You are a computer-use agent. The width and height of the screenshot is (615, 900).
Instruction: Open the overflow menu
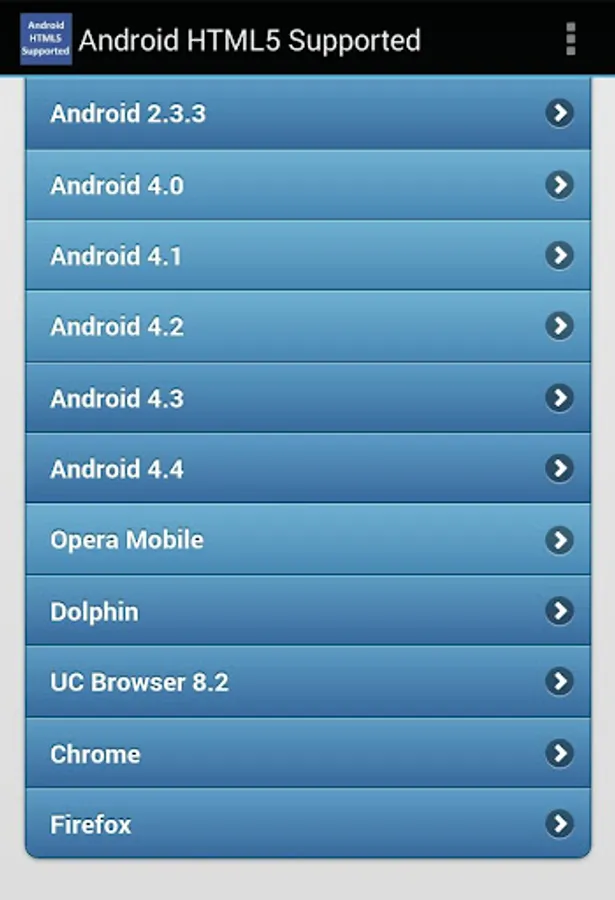(x=570, y=39)
